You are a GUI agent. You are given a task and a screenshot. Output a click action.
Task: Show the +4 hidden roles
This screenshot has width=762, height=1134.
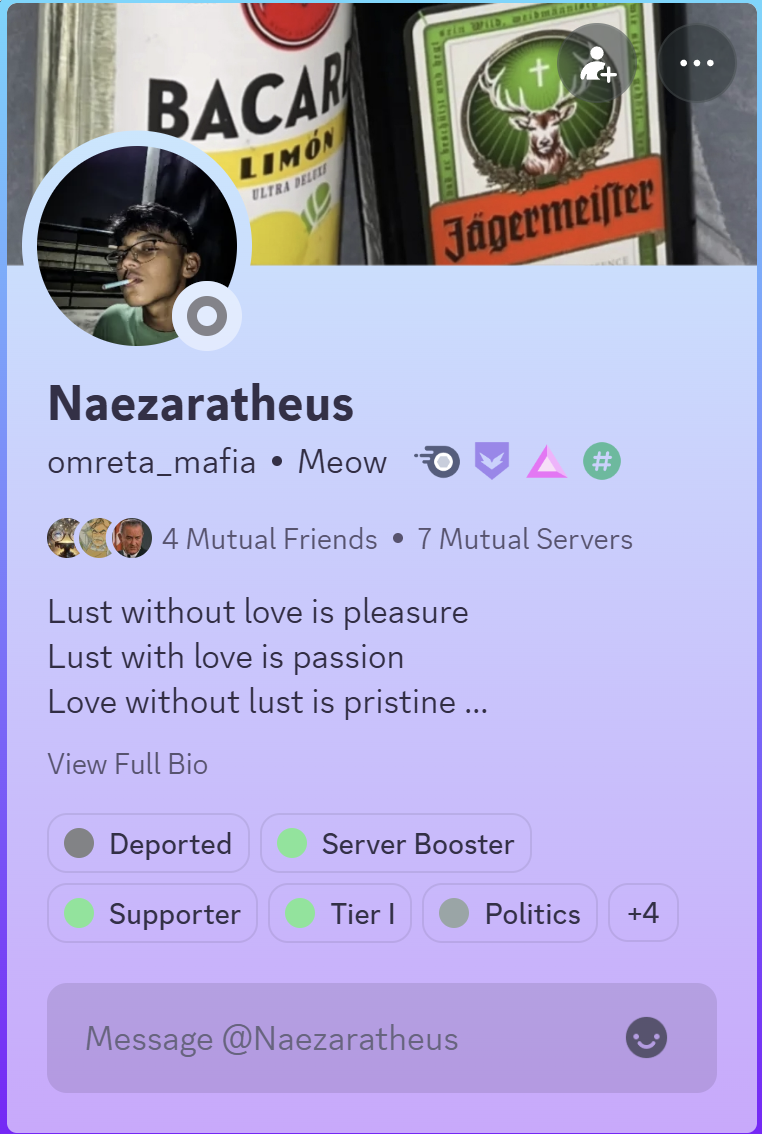(643, 913)
